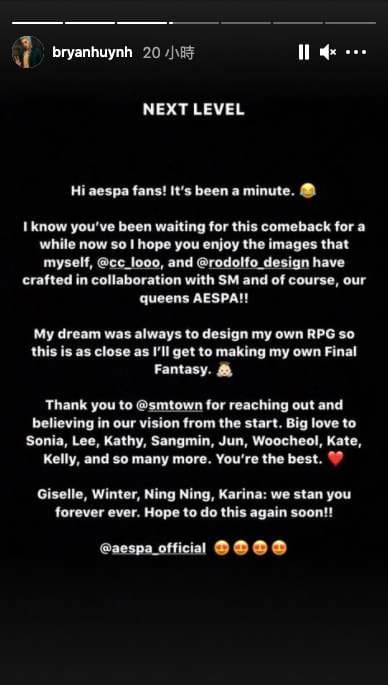Open the @rodolfo_design mention
This screenshot has width=388, height=685.
[x=254, y=263]
